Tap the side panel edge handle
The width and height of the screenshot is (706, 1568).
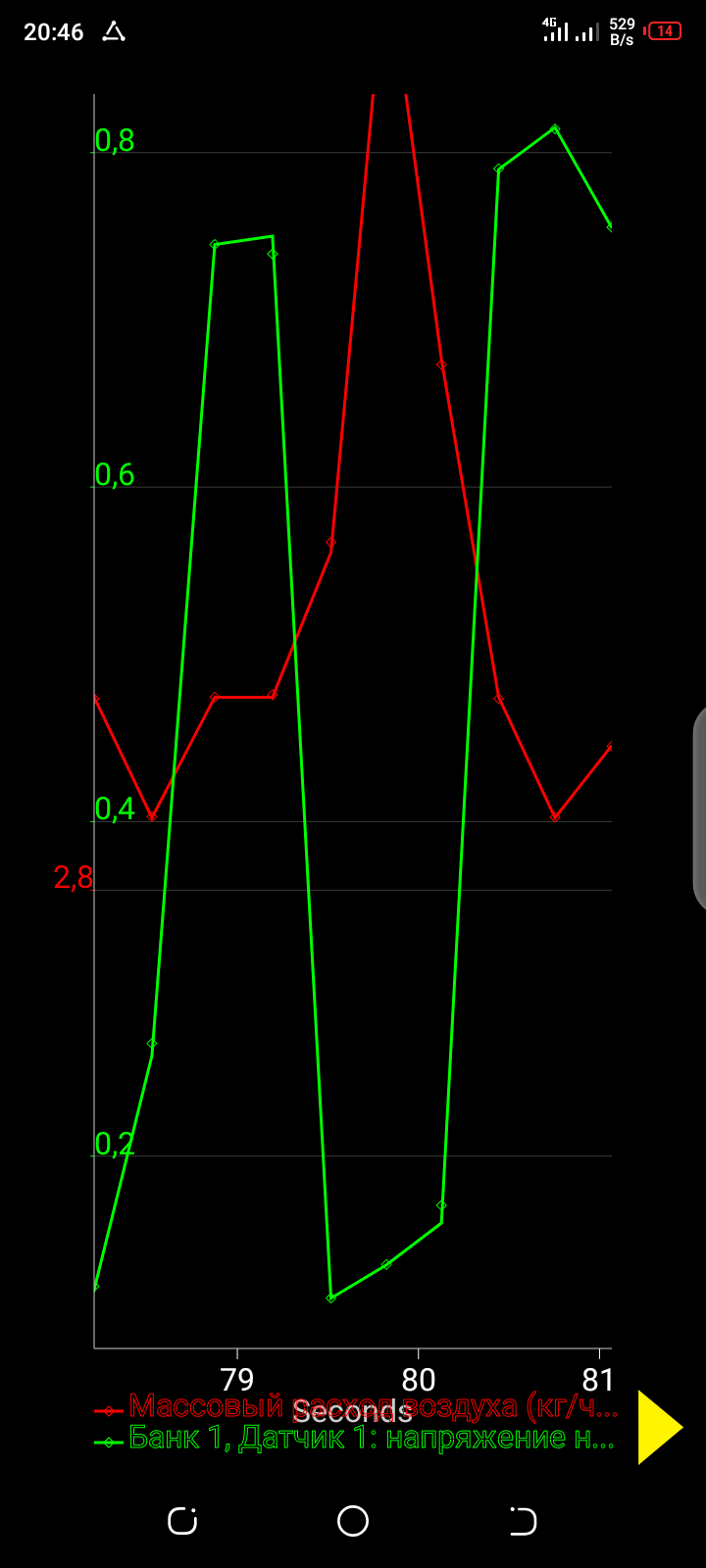(x=699, y=808)
